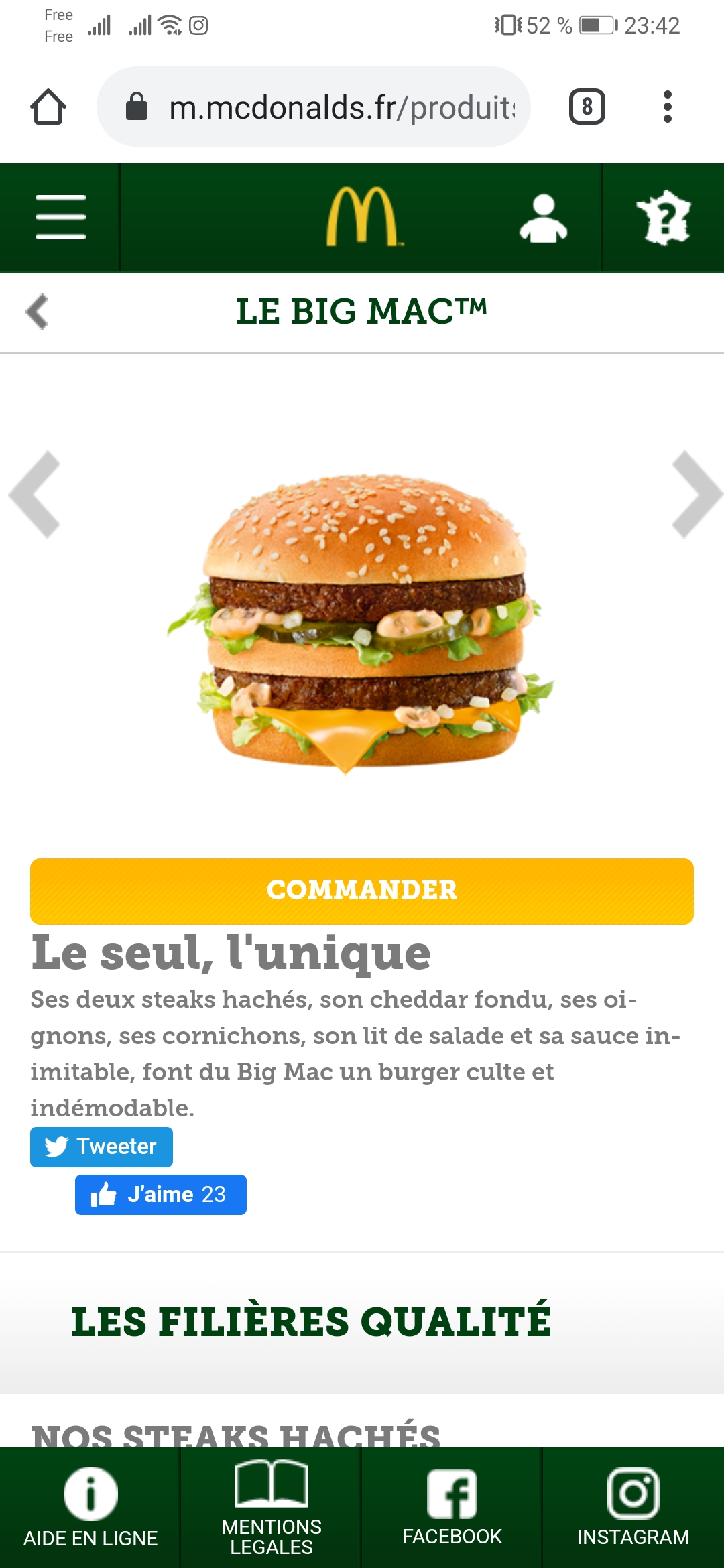Open Aide en ligne

(x=90, y=1508)
